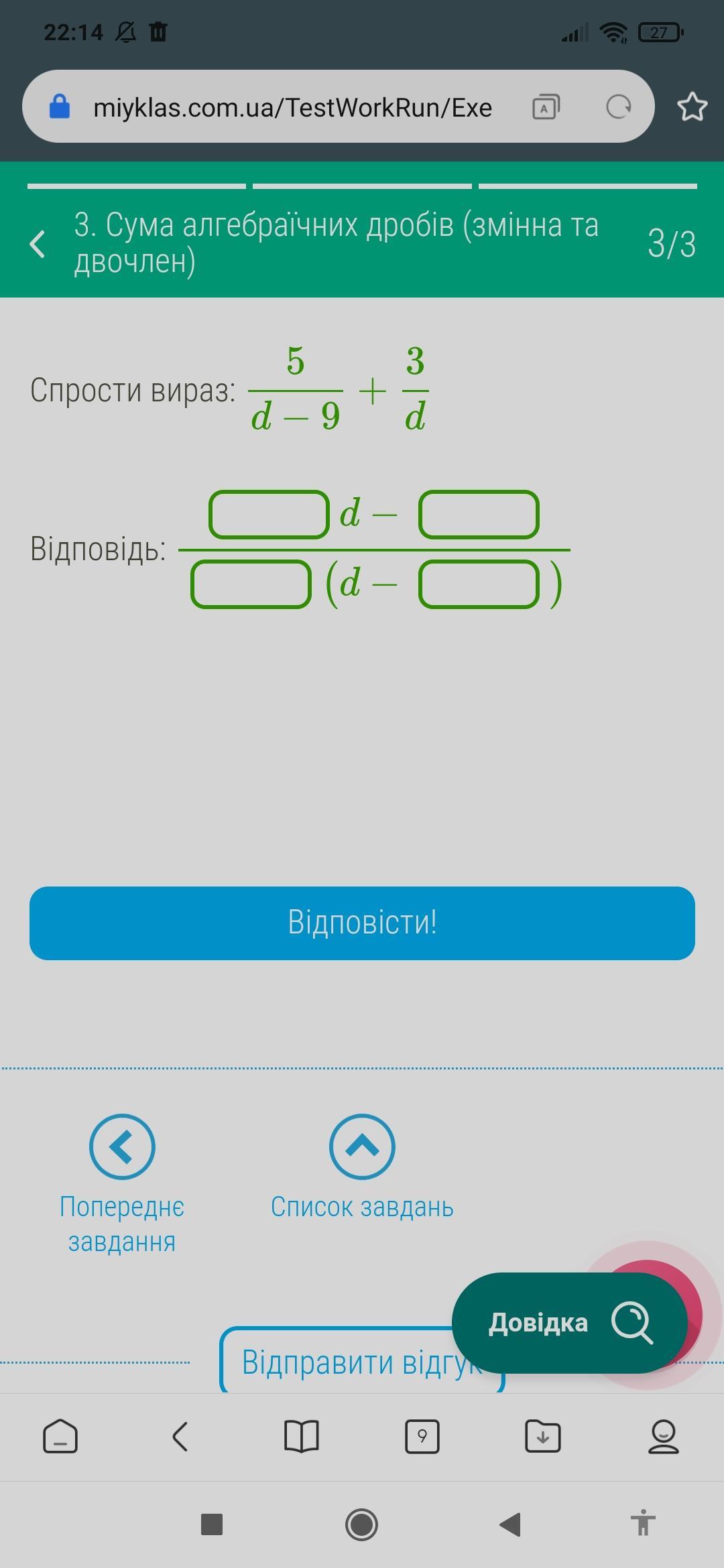Select the box inside the denominator parentheses

479,584
